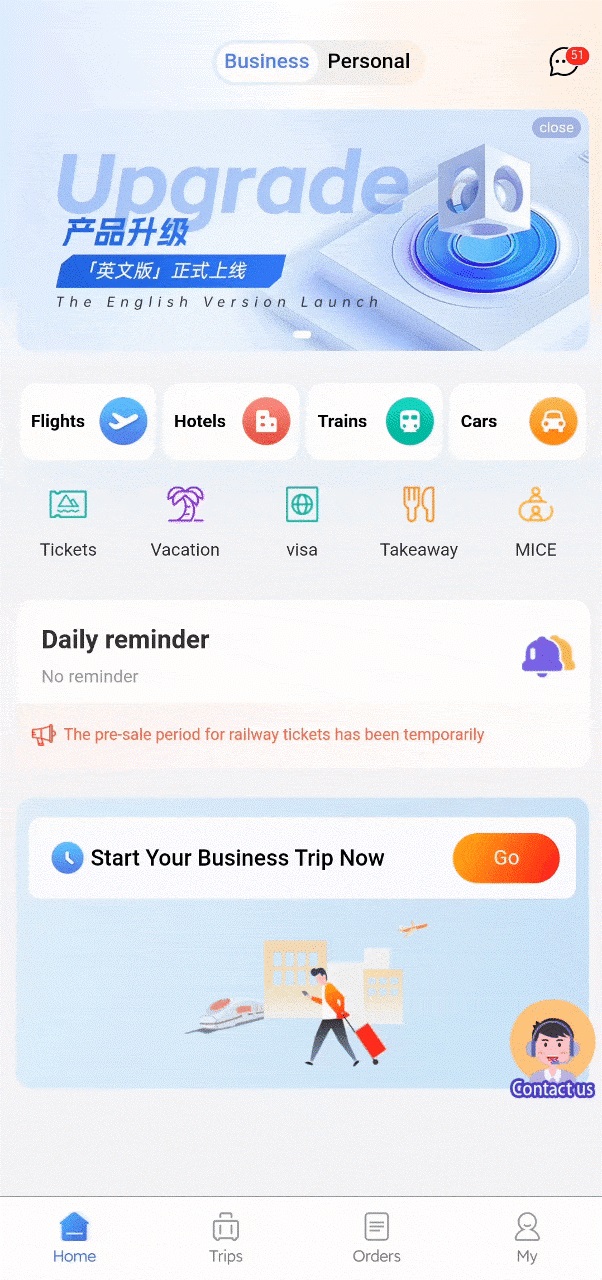Open the Tickets section
This screenshot has width=602, height=1280.
click(x=68, y=522)
